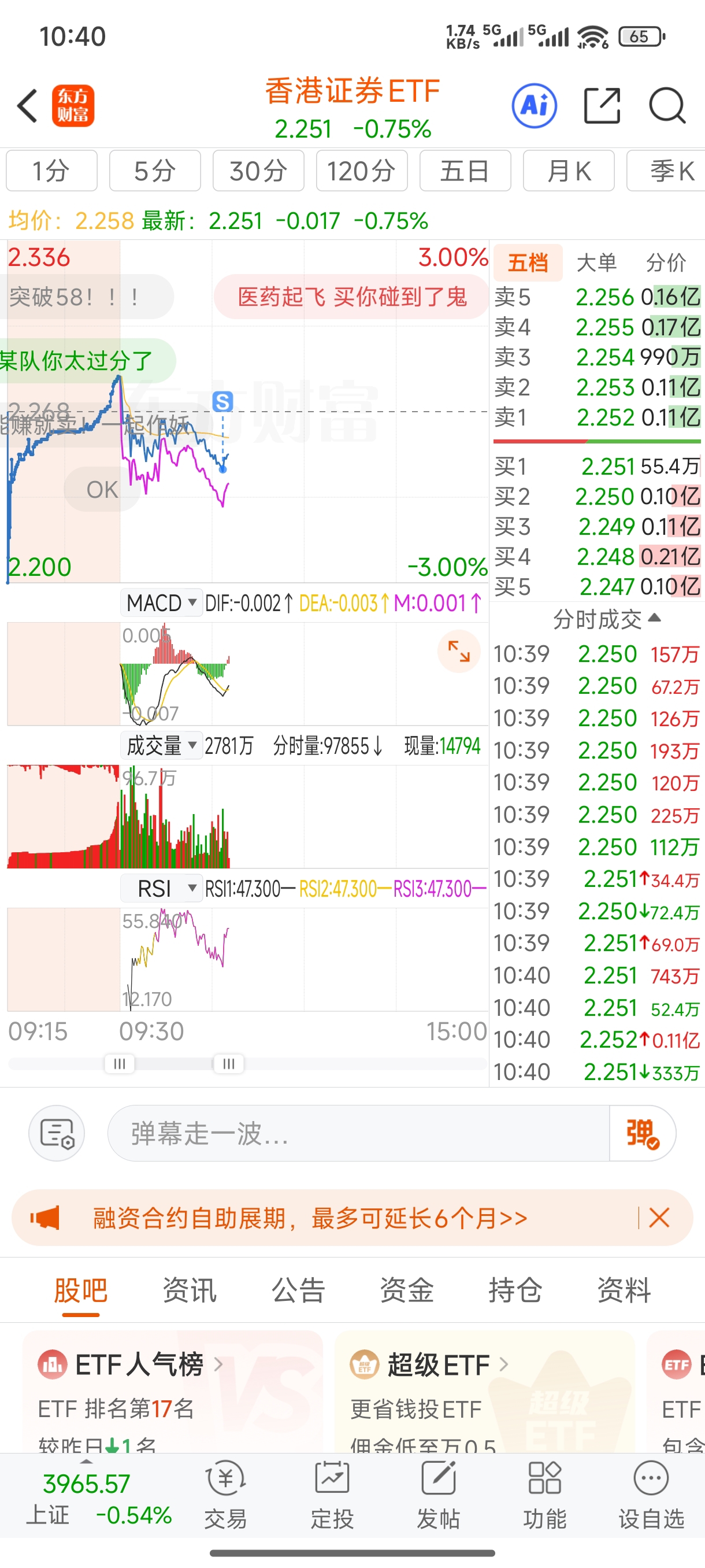
Task: Dismiss the 融资合约自助展期 banner
Action: pyautogui.click(x=659, y=1218)
